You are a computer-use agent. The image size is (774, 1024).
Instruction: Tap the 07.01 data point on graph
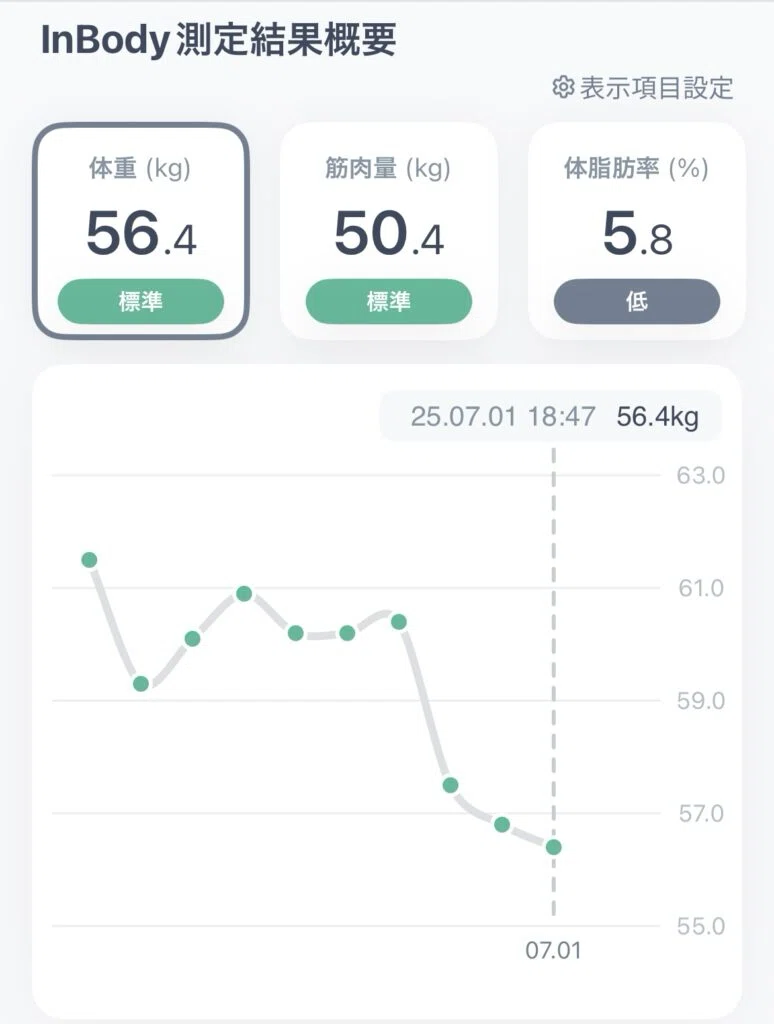click(553, 847)
